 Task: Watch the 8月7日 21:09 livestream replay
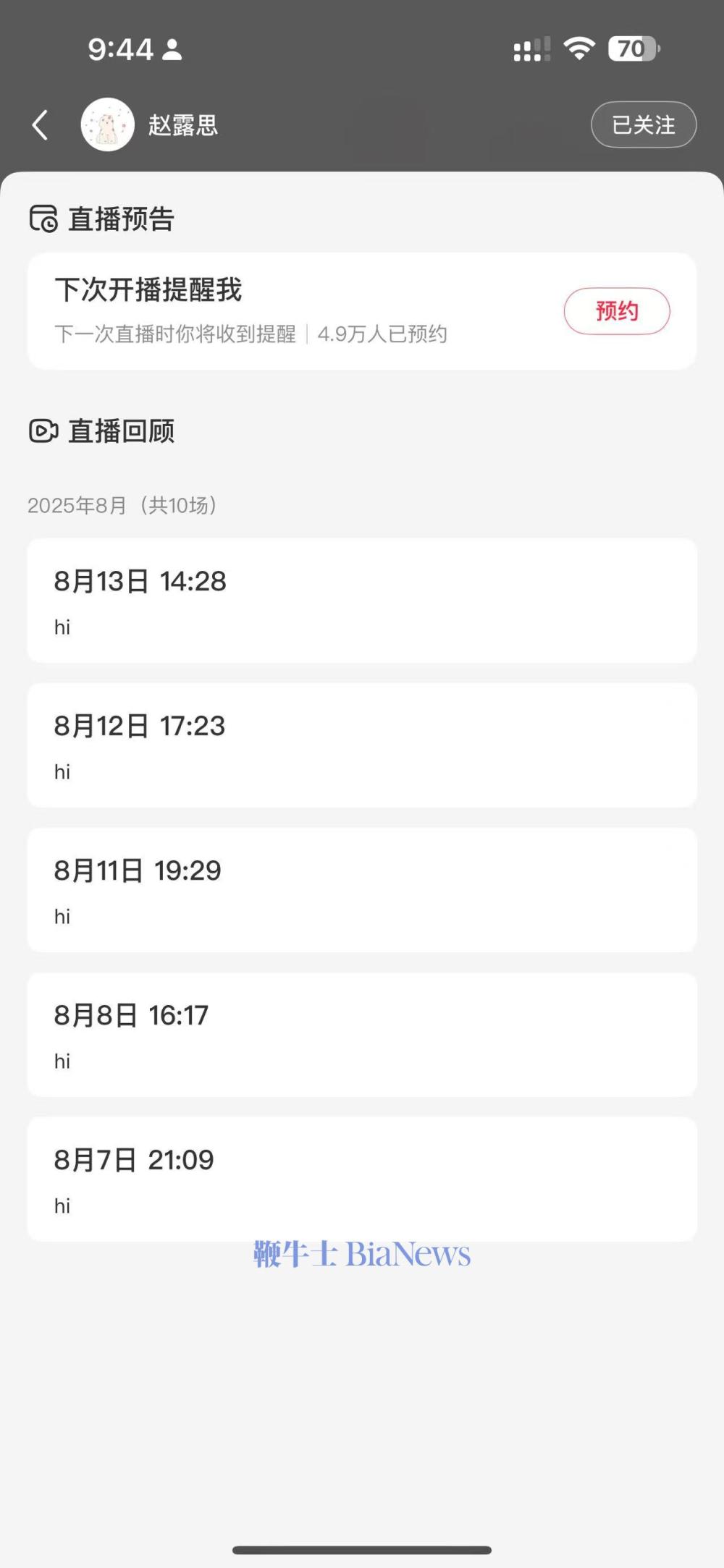362,1179
